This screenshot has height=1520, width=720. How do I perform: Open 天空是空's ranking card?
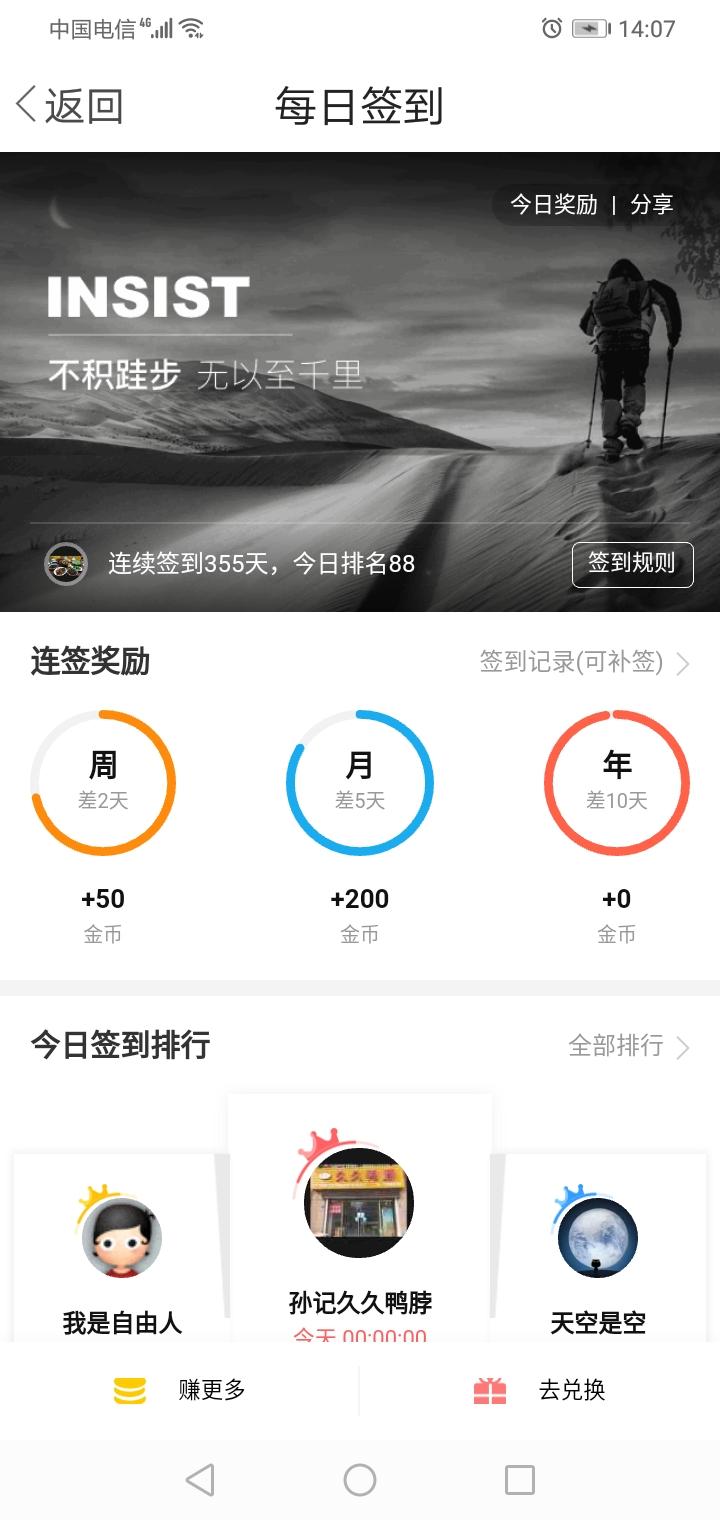[598, 1248]
